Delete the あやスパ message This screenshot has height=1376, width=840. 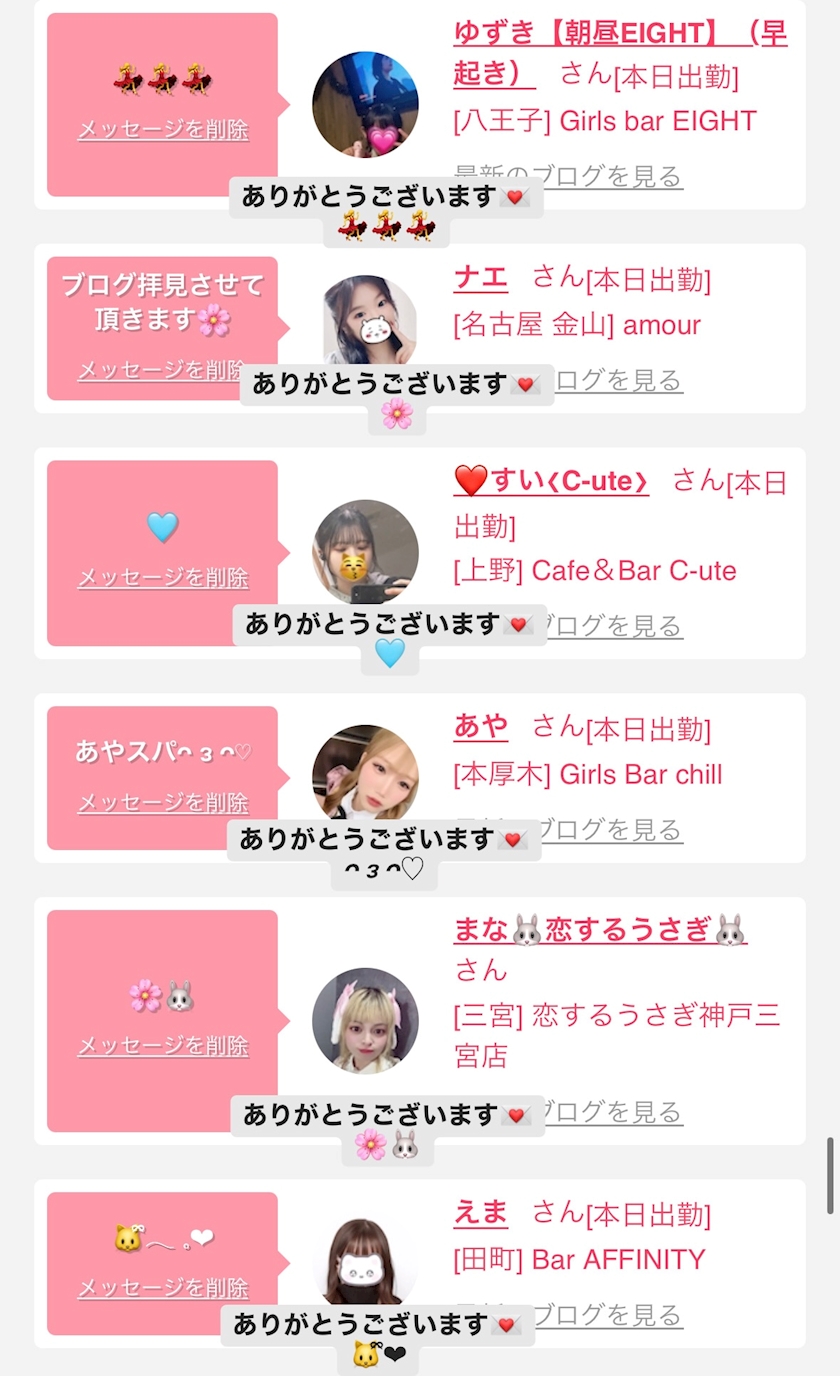tap(163, 802)
